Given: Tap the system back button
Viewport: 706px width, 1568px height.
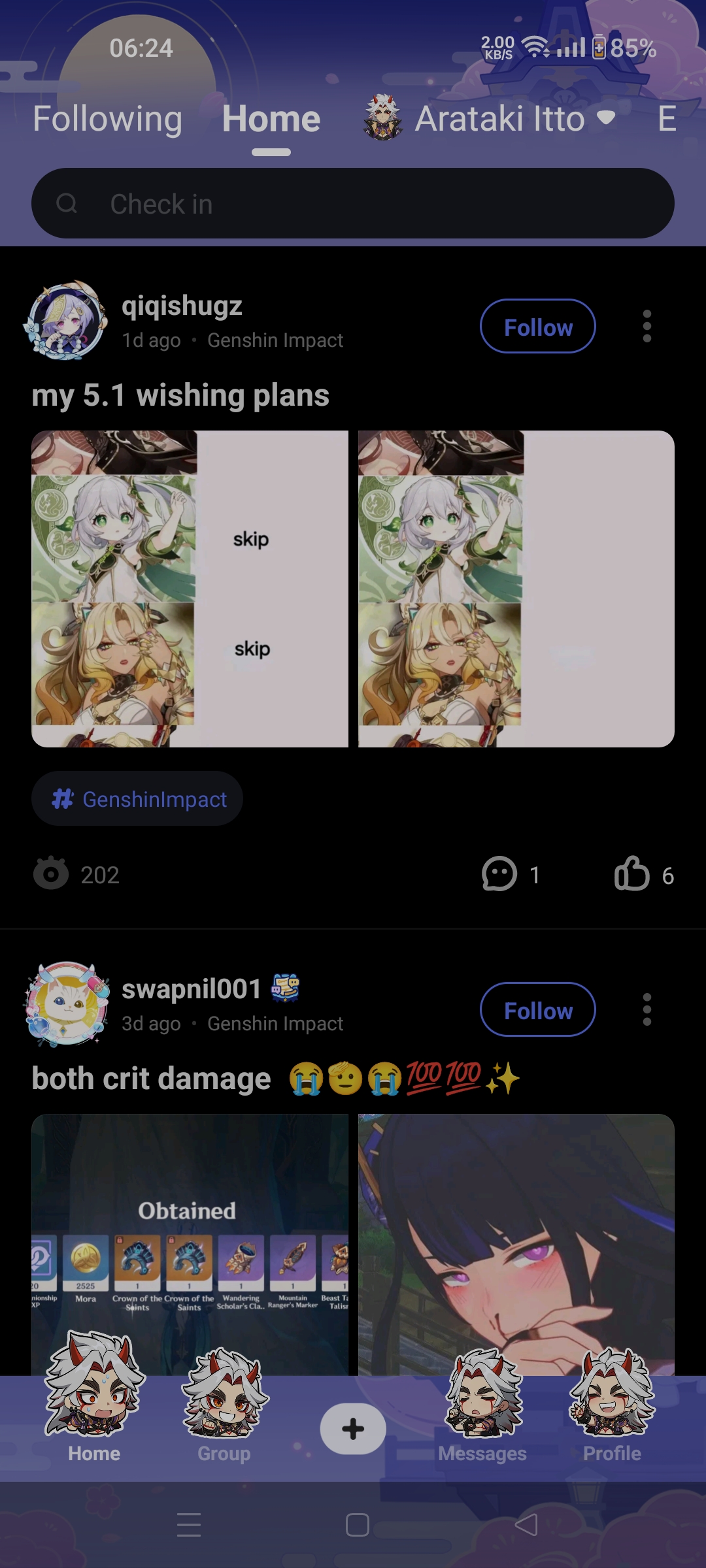Looking at the screenshot, I should point(526,1526).
